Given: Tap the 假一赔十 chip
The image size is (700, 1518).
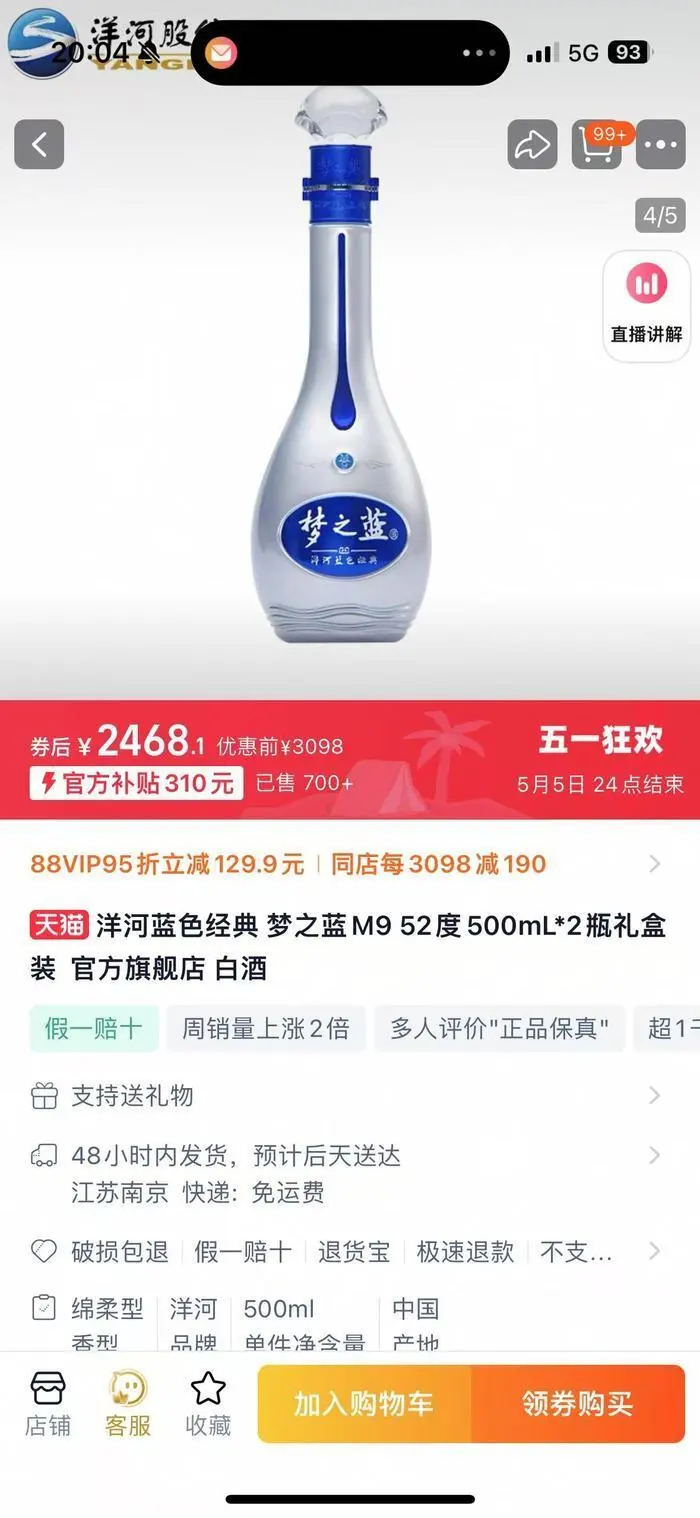Looking at the screenshot, I should [94, 1028].
